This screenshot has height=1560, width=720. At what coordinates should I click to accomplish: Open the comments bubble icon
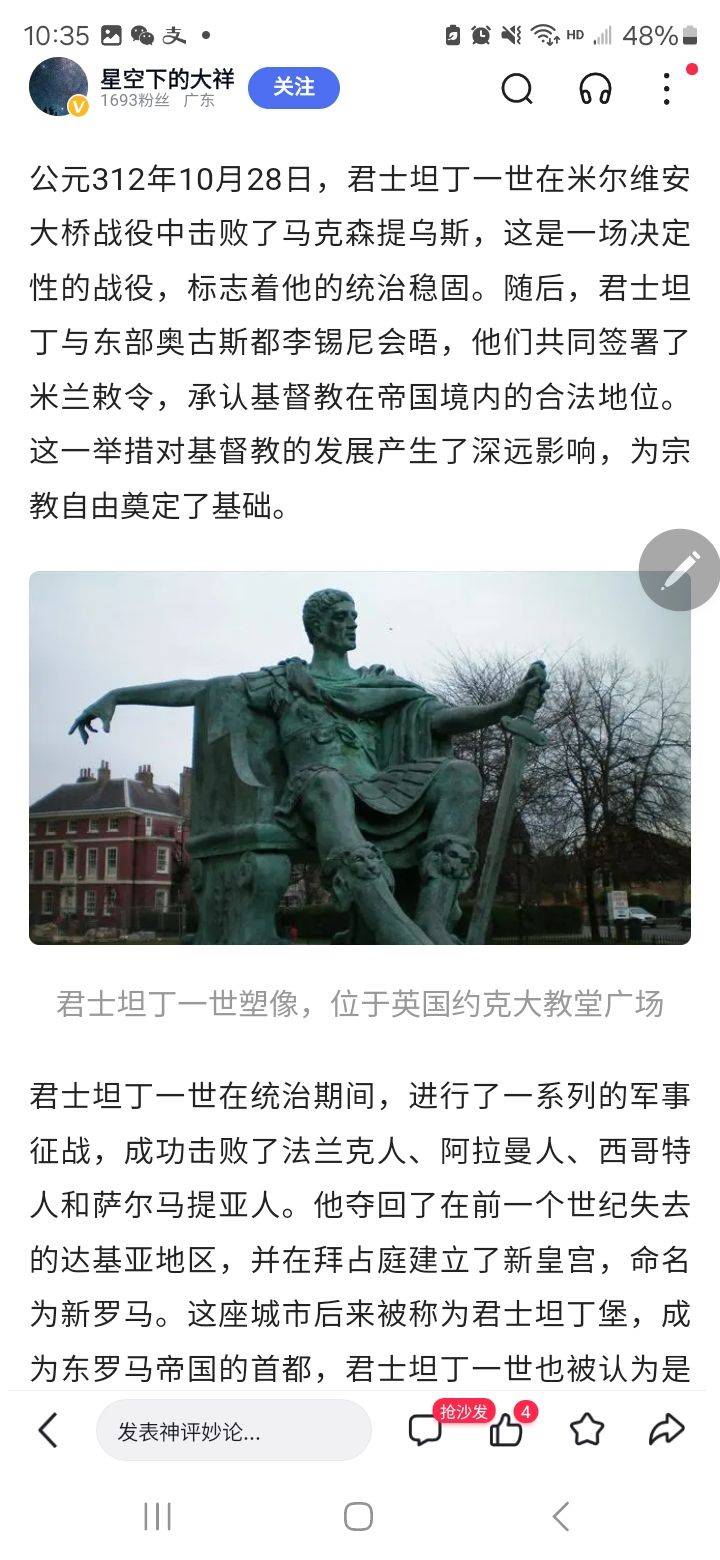tap(426, 1431)
